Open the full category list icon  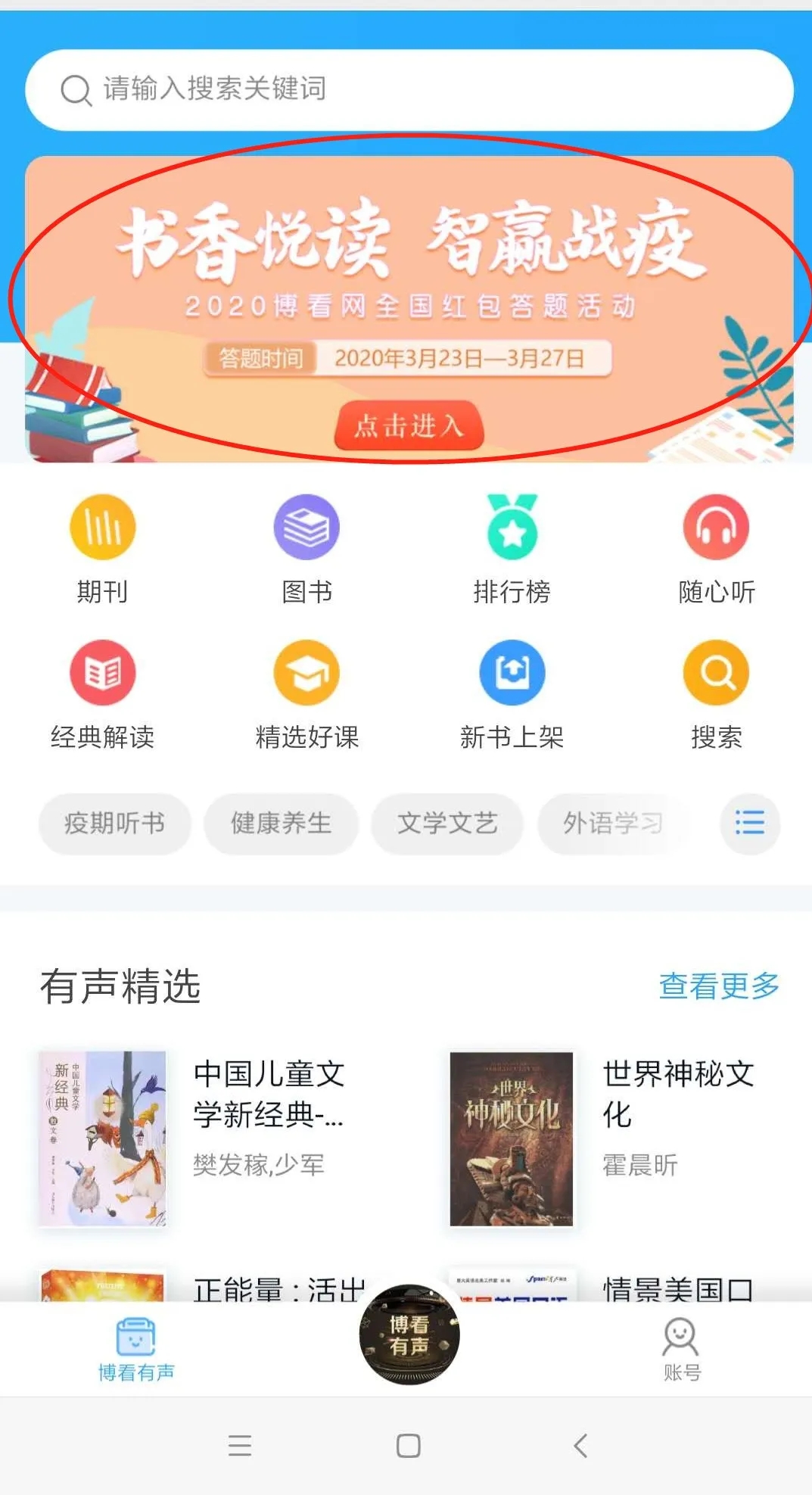pos(749,824)
